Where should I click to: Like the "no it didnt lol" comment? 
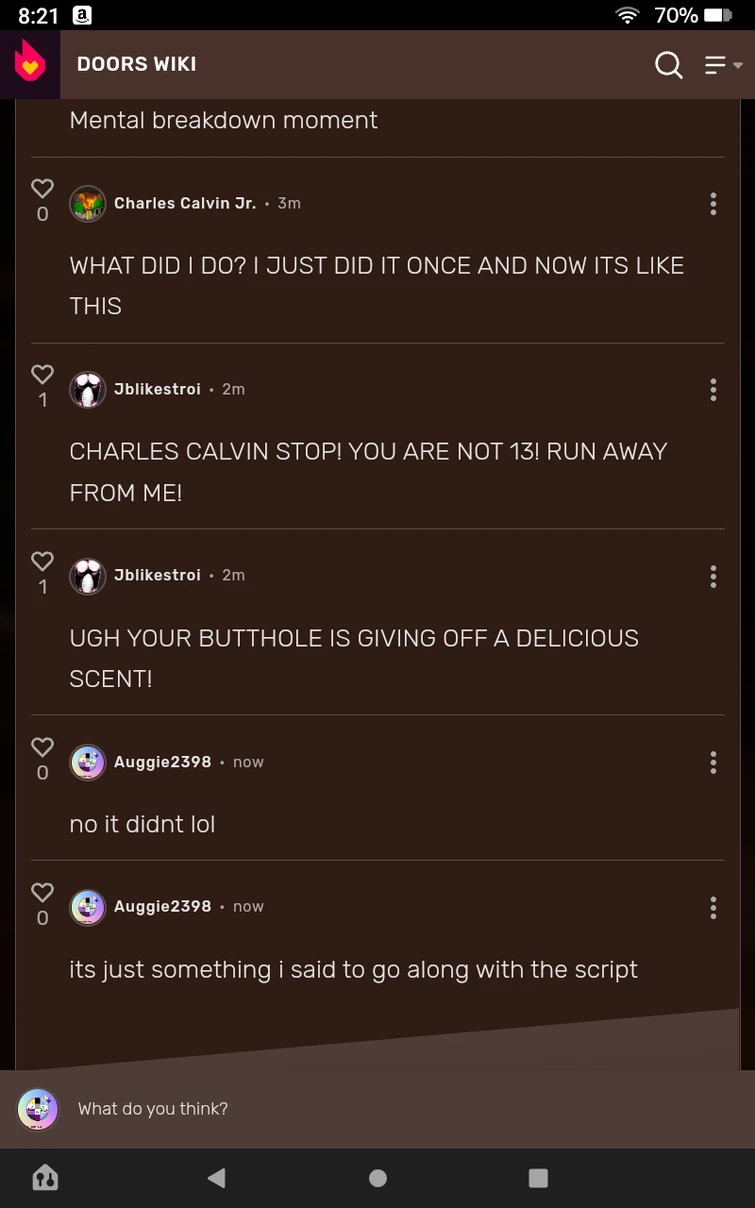(x=42, y=747)
